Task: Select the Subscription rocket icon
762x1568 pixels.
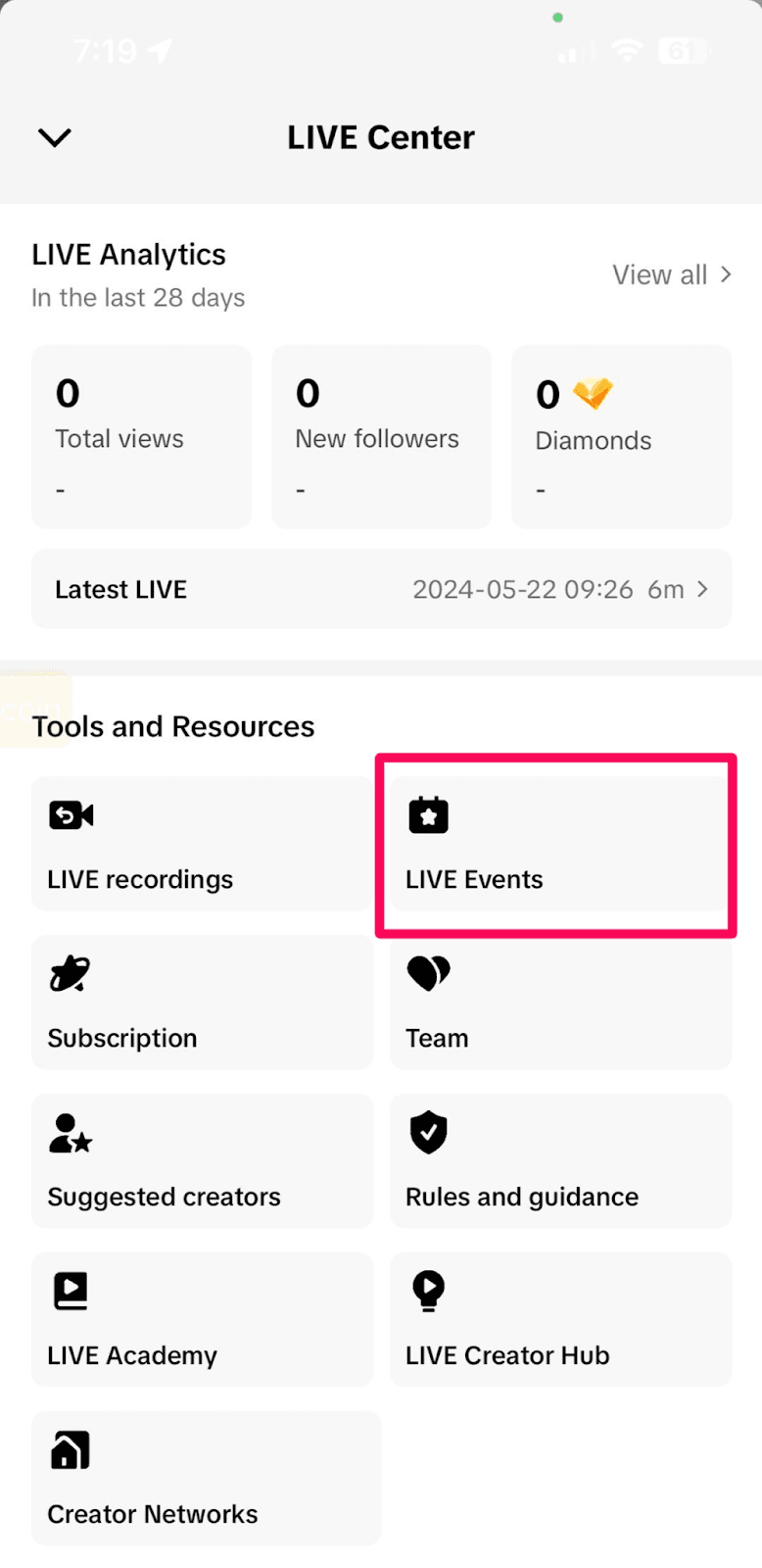Action: click(x=70, y=973)
